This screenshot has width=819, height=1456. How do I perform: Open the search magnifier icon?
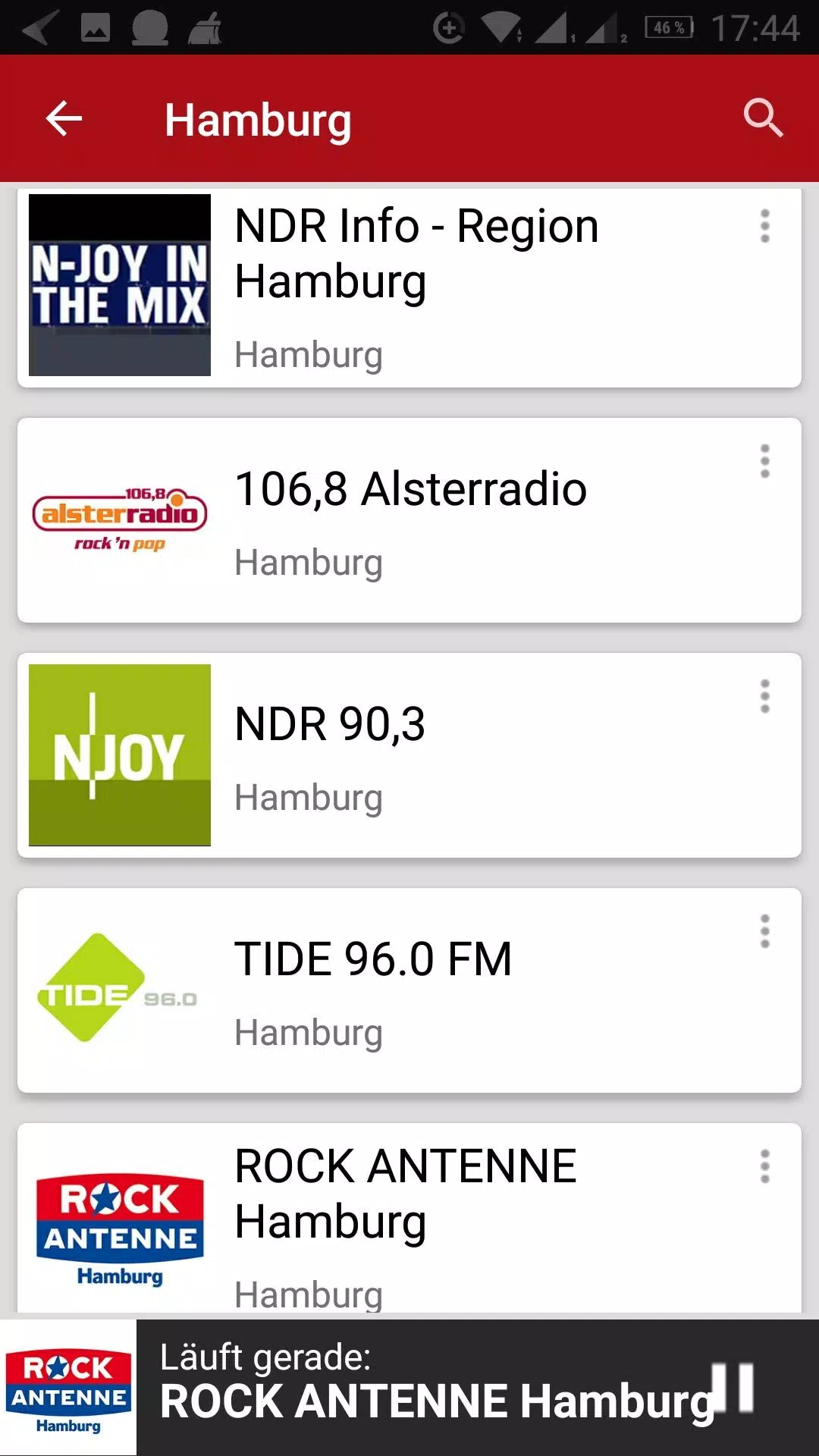pos(762,118)
